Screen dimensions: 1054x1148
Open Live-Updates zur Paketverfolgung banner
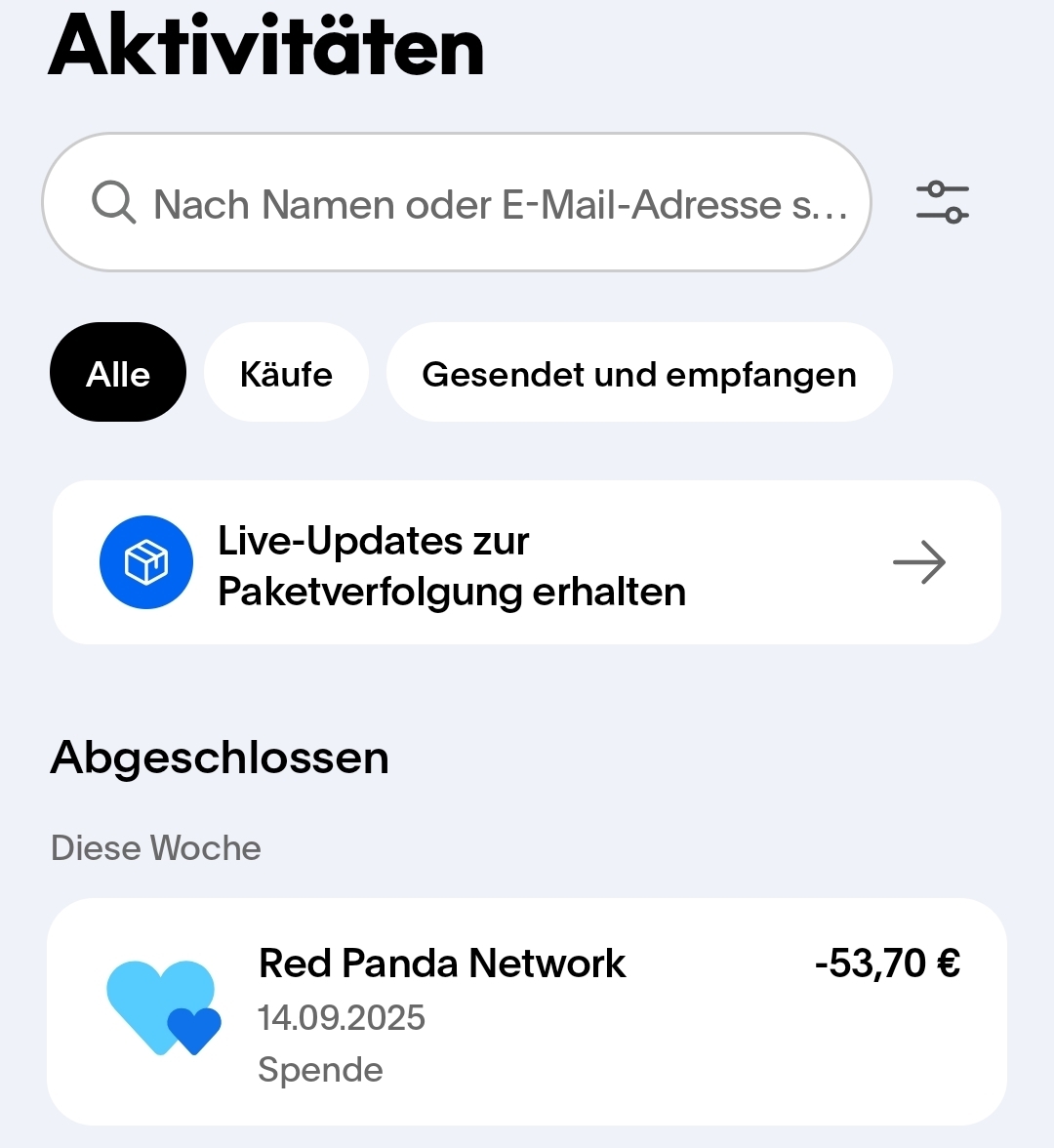click(527, 563)
